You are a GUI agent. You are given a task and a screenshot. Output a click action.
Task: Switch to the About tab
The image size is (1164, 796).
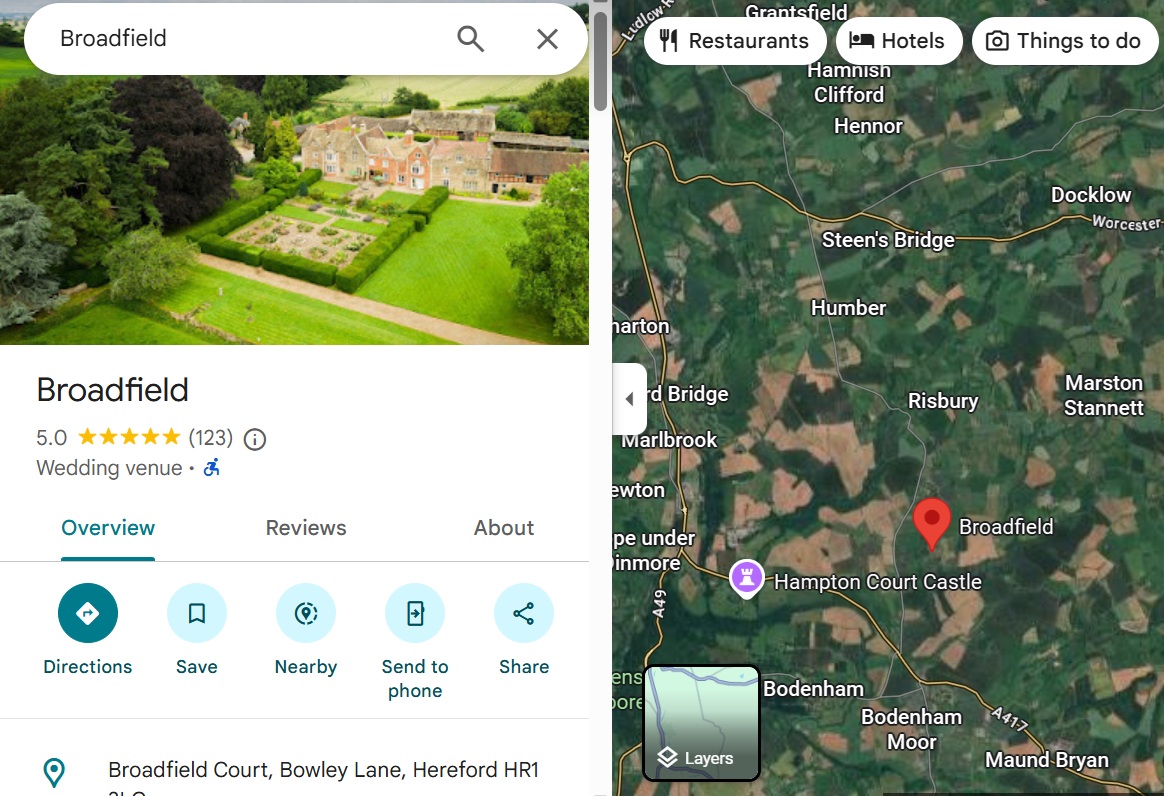pos(503,528)
